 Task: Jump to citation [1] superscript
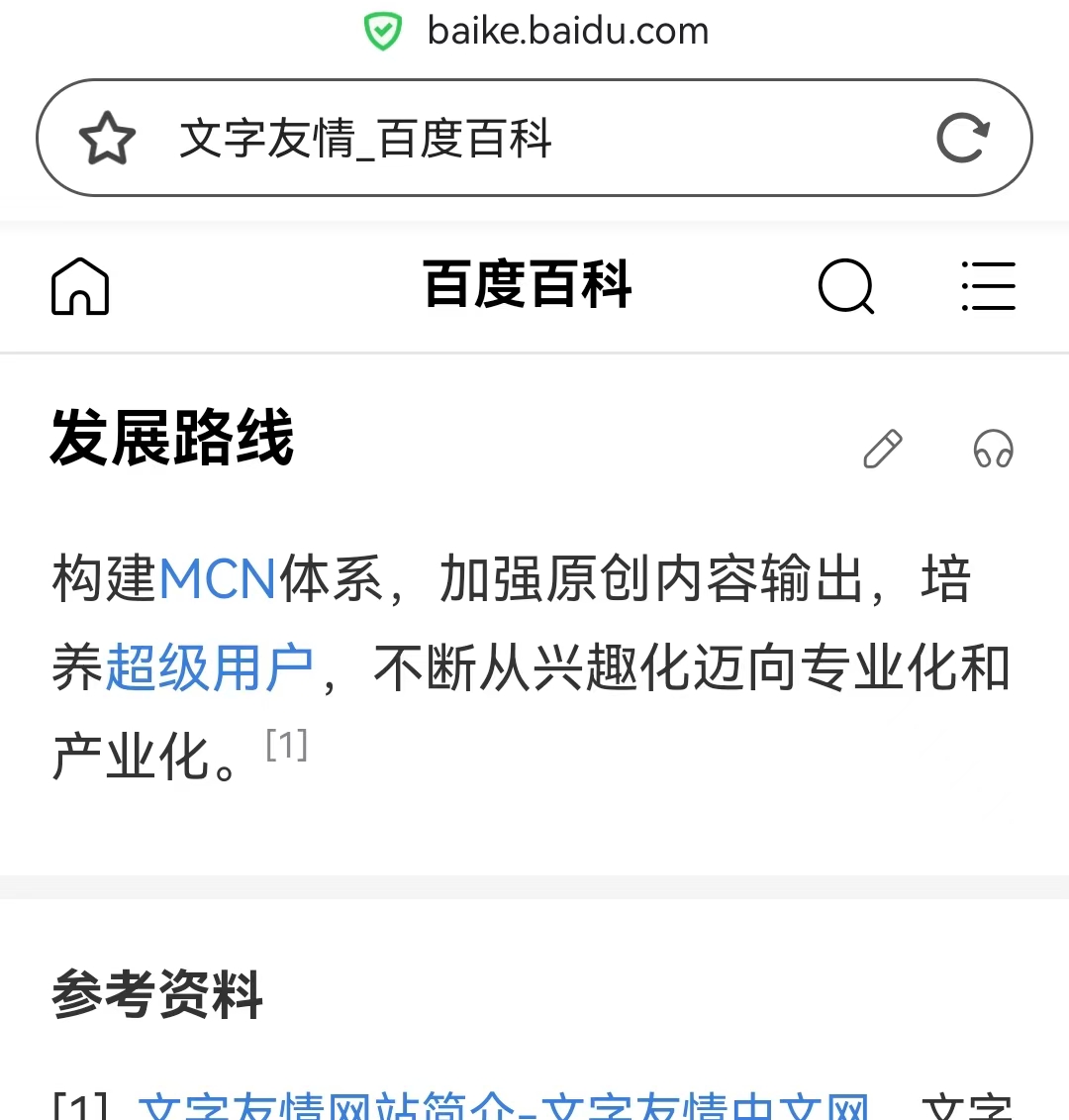(287, 746)
